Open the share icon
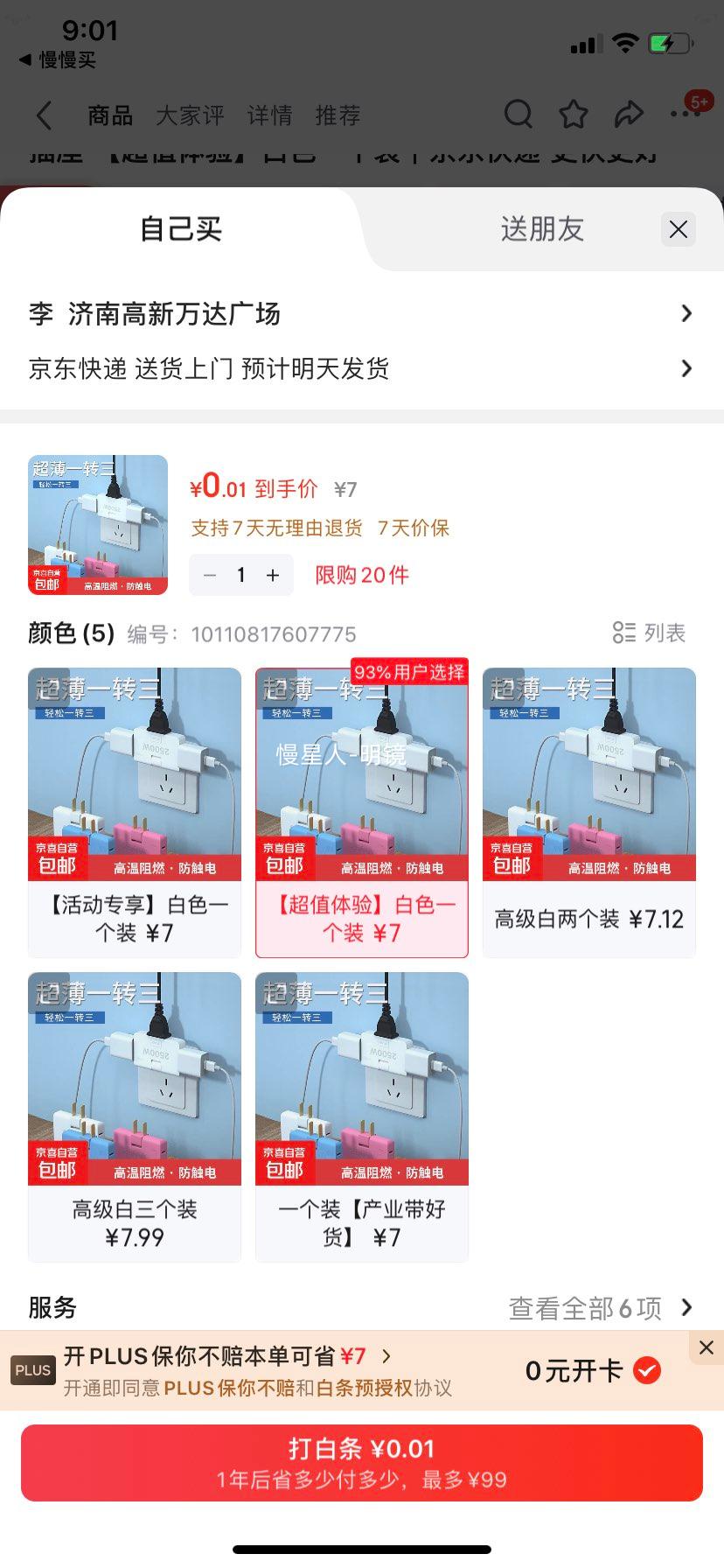This screenshot has height=1568, width=724. (629, 115)
